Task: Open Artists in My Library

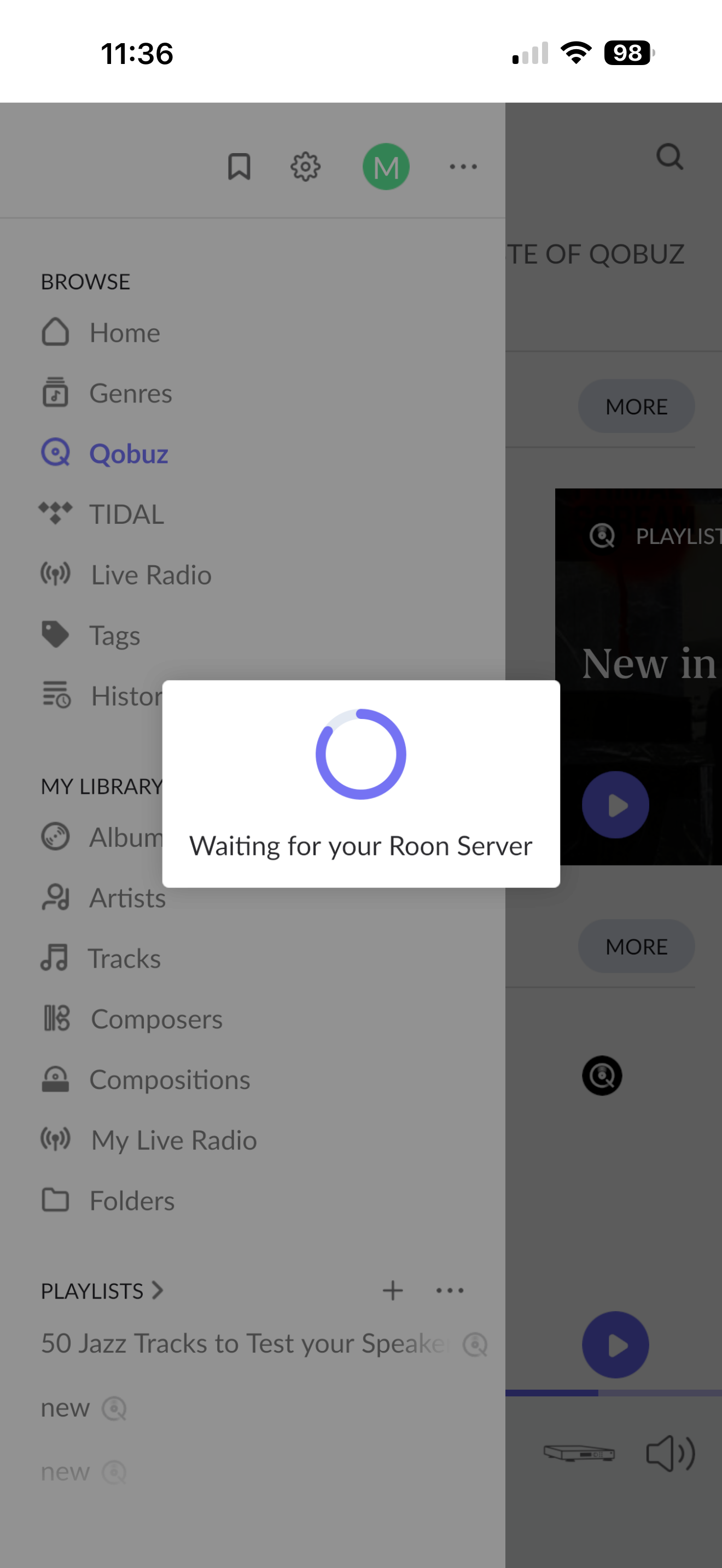Action: pyautogui.click(x=103, y=898)
